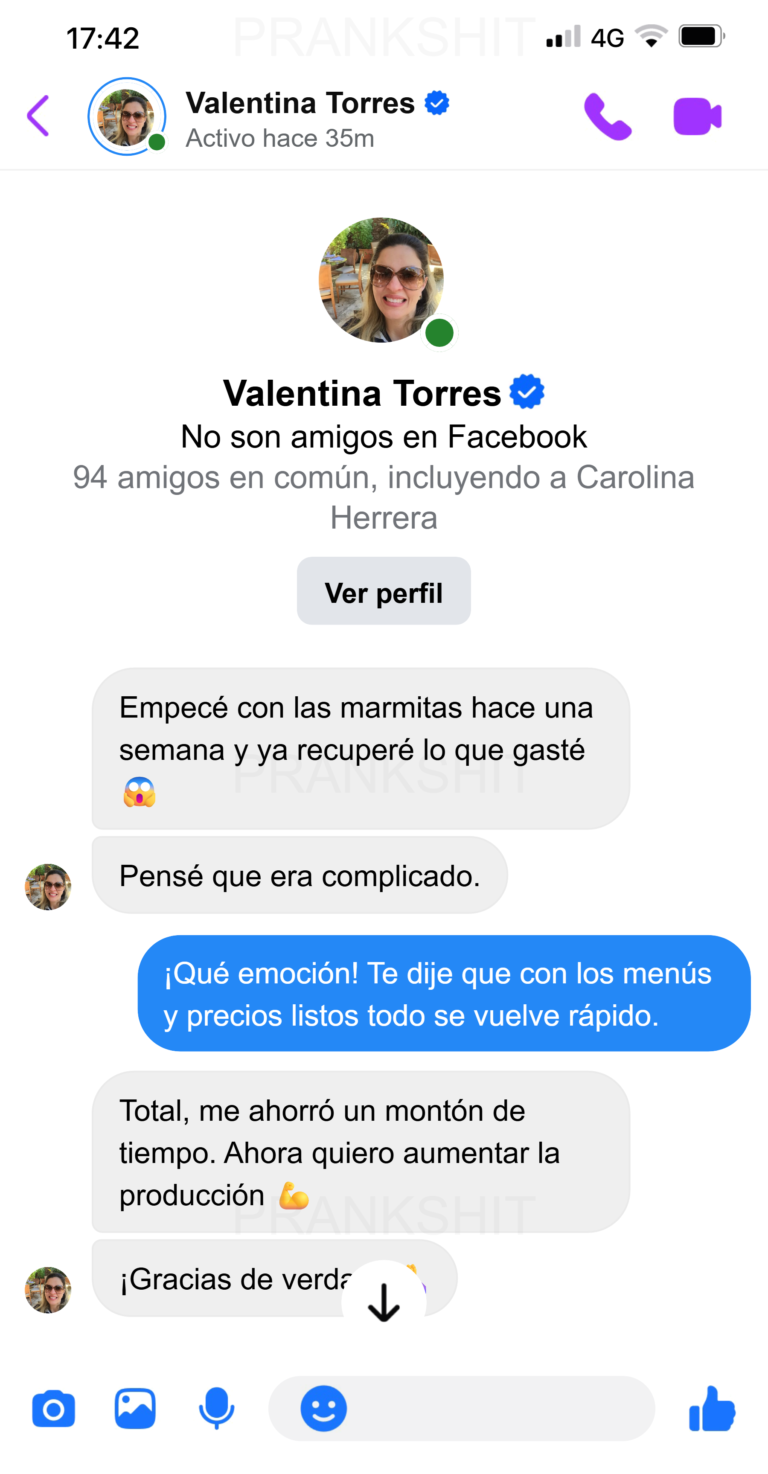Start a voice call with Valentina Torres
This screenshot has height=1474, width=768.
pos(607,117)
